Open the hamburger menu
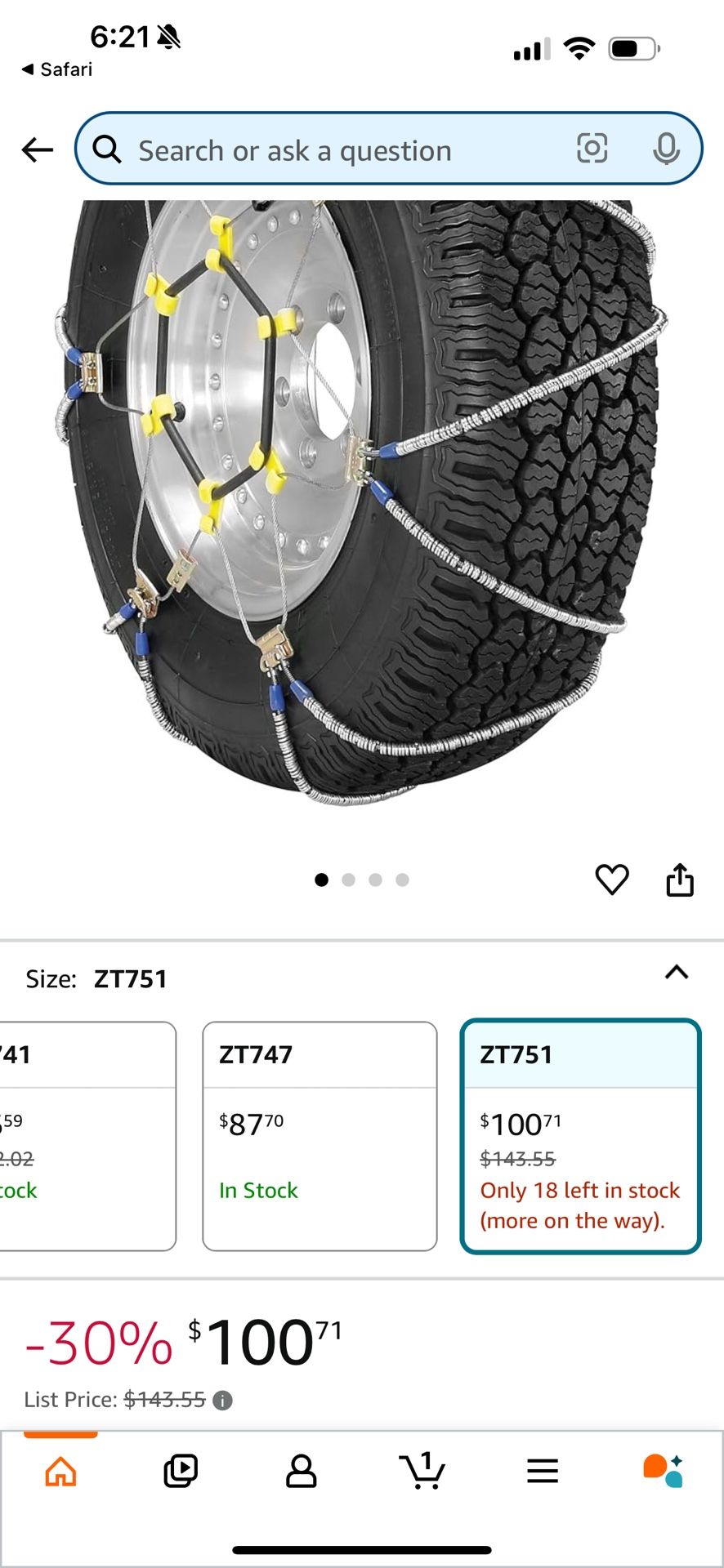Viewport: 724px width, 1568px height. 543,1472
